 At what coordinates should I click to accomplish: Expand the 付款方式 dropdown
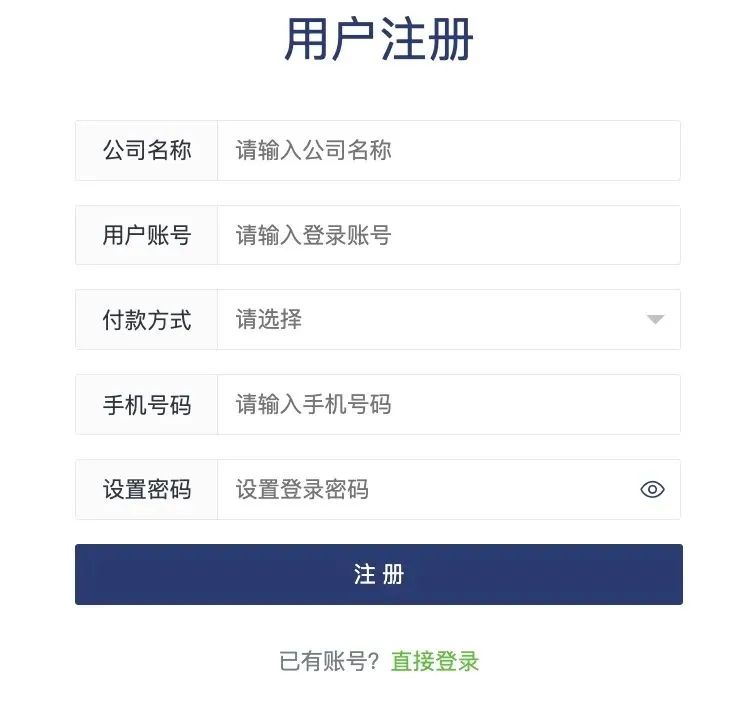pyautogui.click(x=448, y=320)
